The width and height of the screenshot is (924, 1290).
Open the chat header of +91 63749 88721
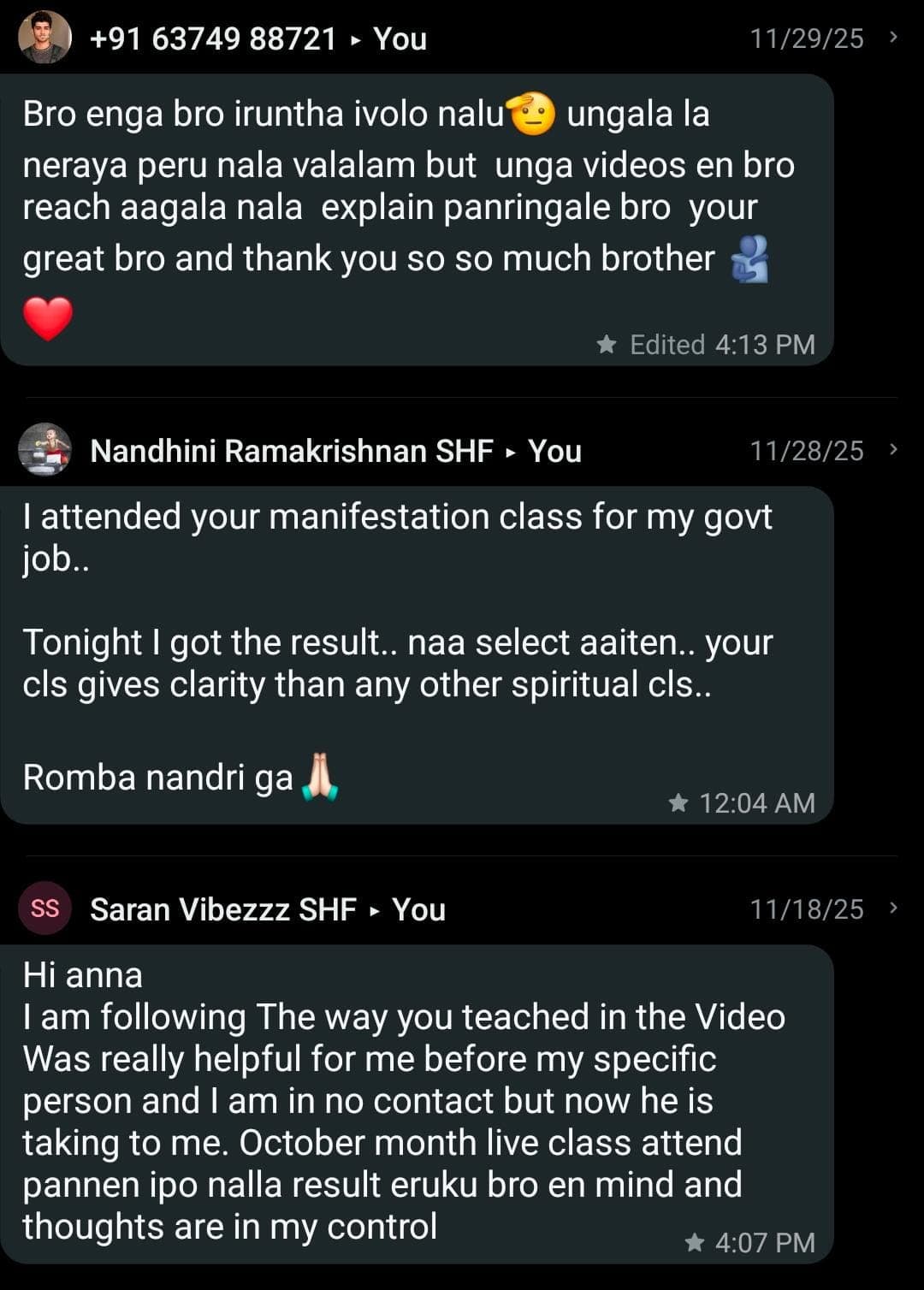[213, 38]
